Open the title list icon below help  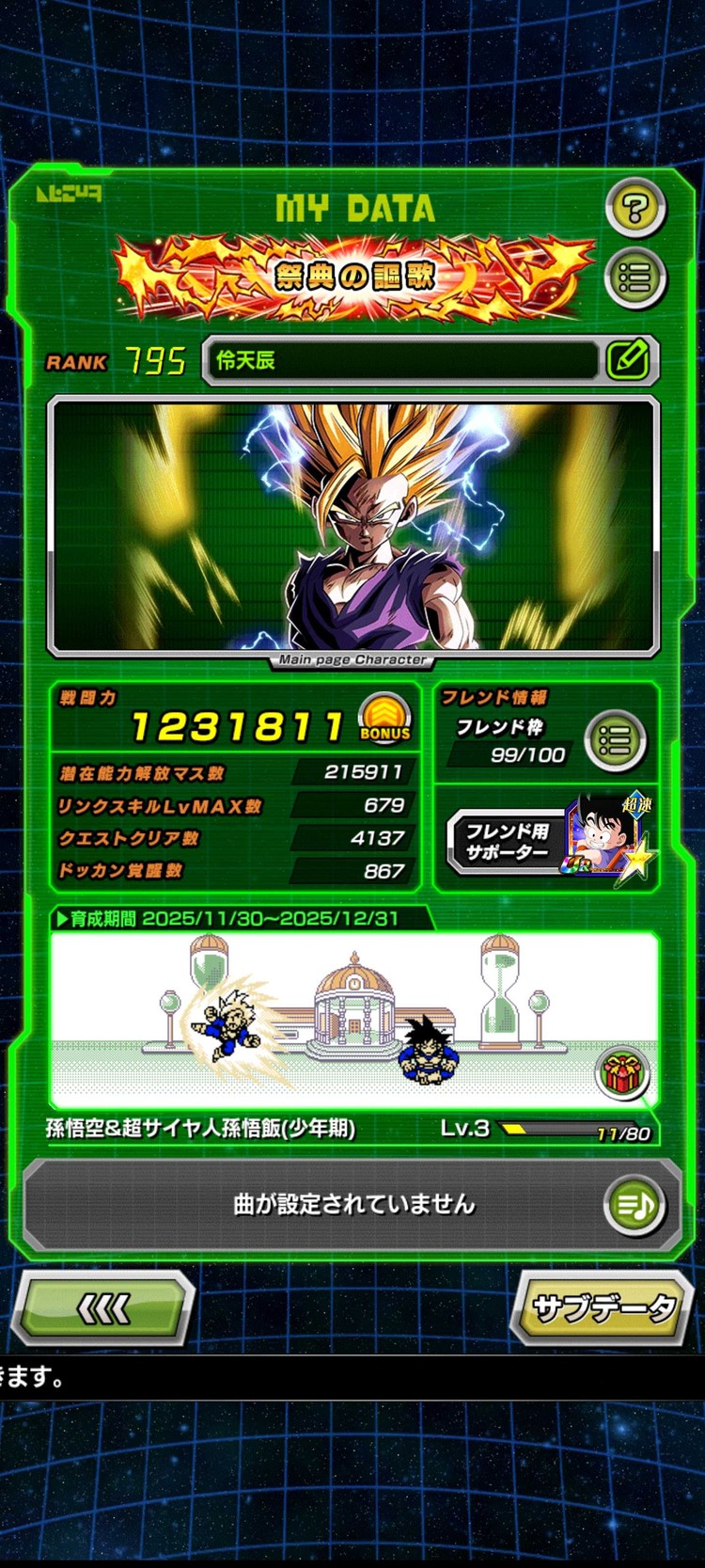pos(635,278)
